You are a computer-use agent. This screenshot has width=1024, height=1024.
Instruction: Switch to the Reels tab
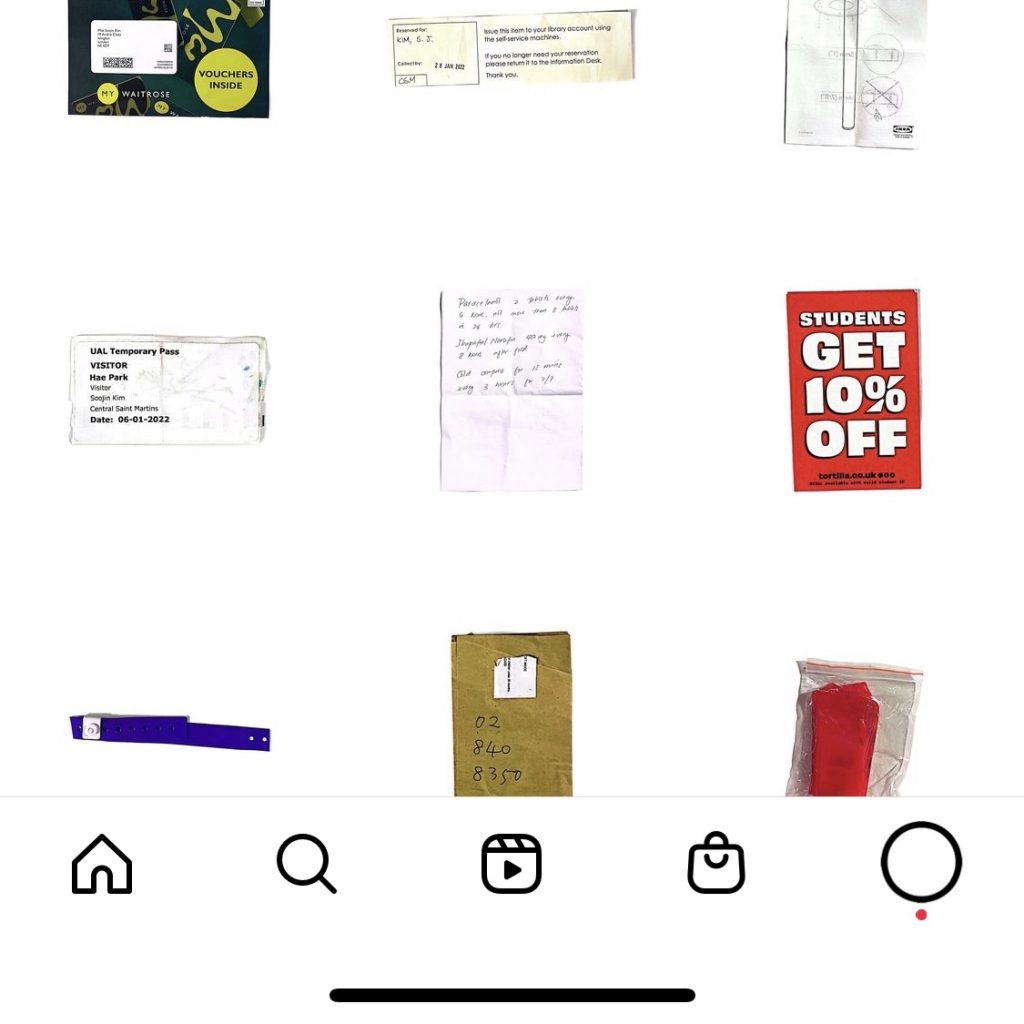click(511, 864)
